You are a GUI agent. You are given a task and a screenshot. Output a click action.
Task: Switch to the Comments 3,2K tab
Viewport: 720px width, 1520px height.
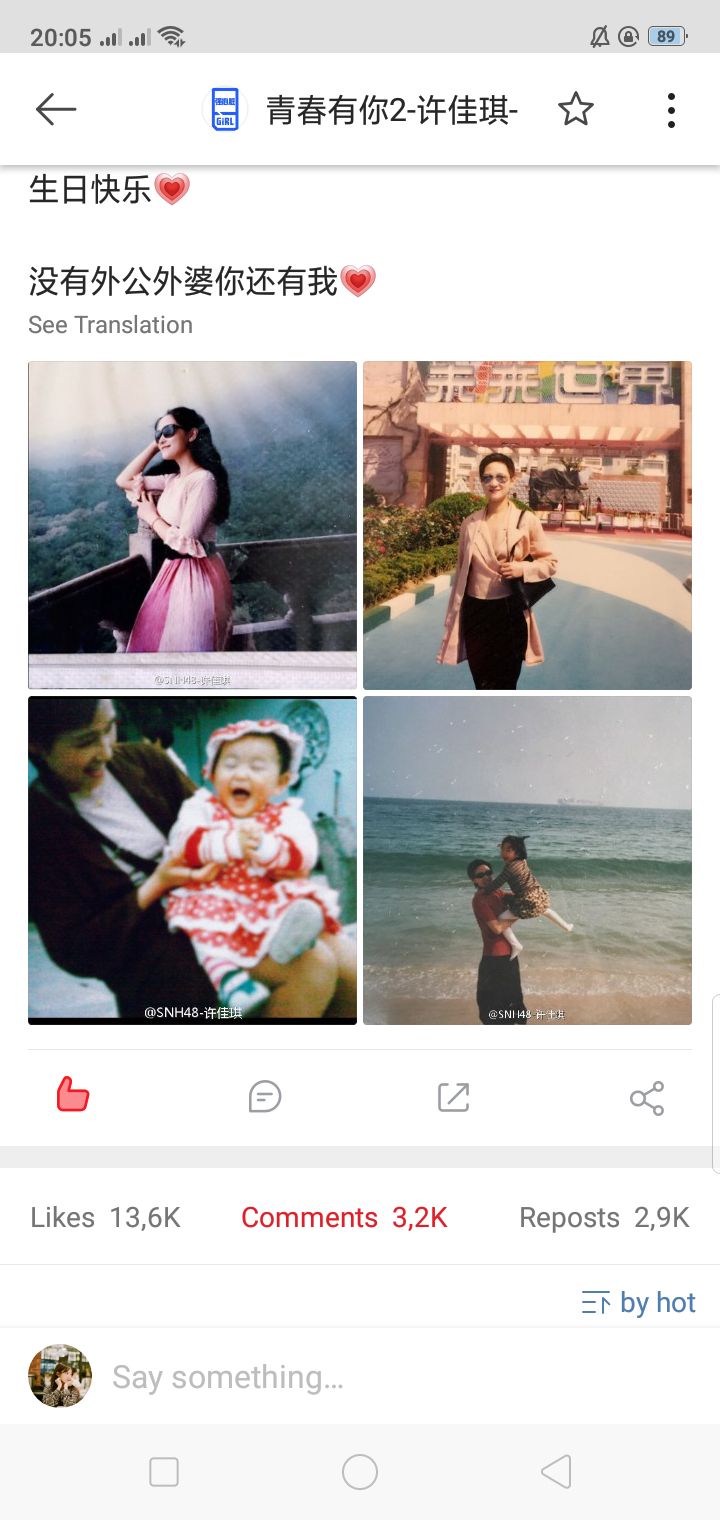(344, 1217)
